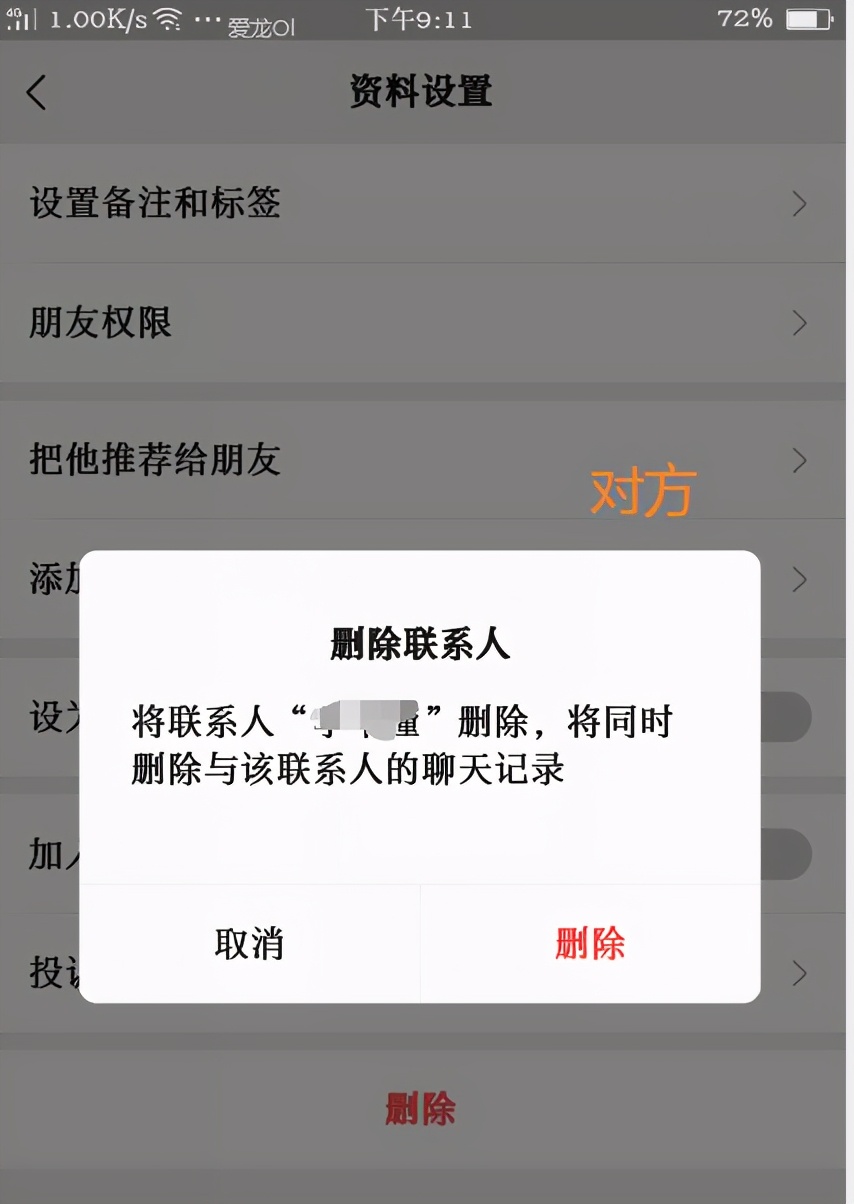Viewport: 854px width, 1204px height.
Task: Tap 取消 to cancel deleting the contact
Action: 249,943
